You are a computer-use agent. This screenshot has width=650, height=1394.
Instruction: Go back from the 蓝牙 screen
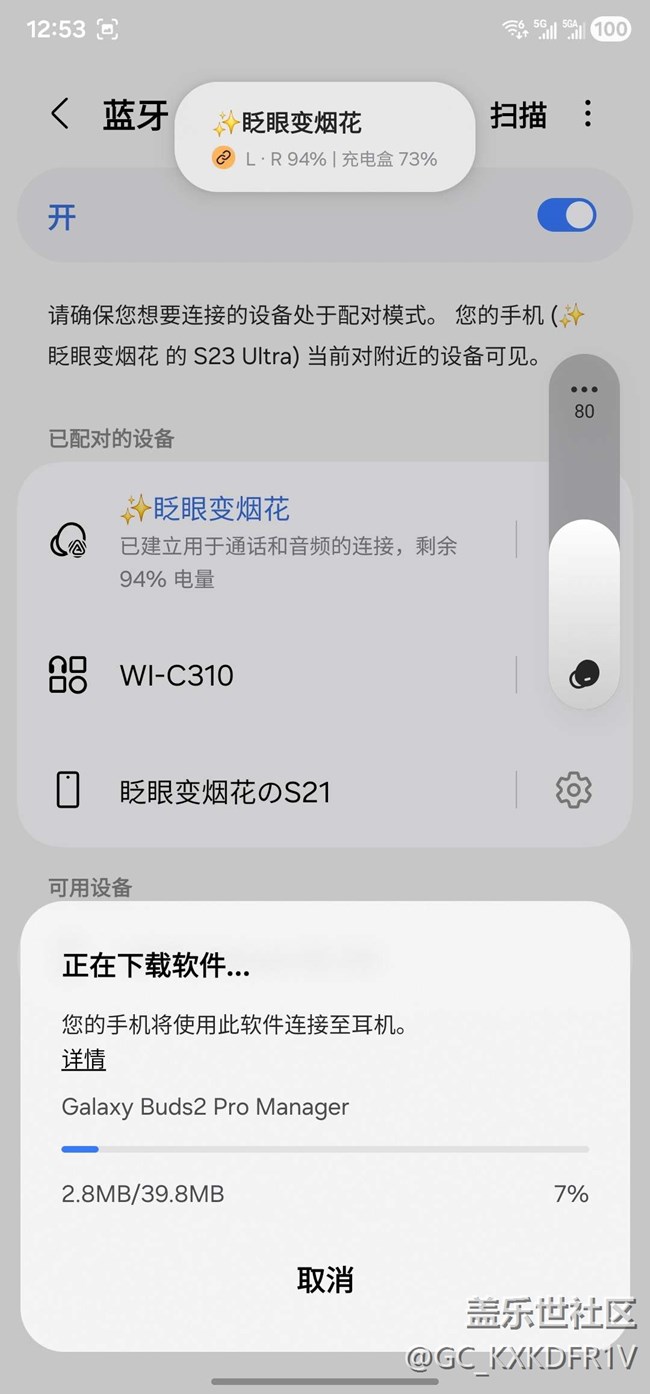pos(60,114)
